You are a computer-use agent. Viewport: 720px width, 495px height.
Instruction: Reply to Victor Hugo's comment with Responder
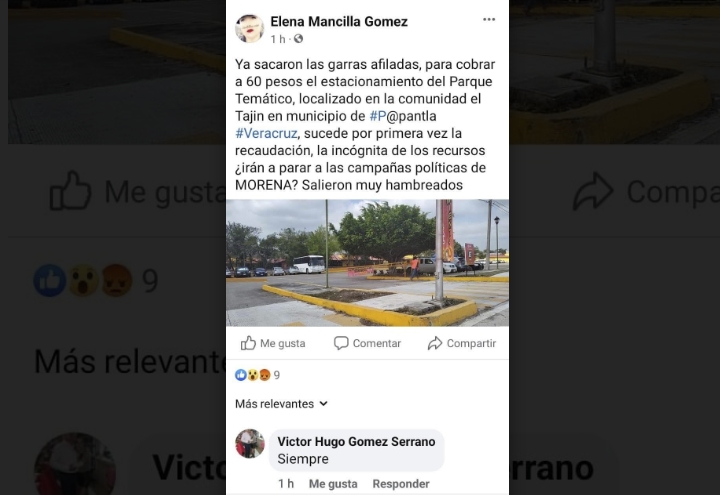coord(400,484)
